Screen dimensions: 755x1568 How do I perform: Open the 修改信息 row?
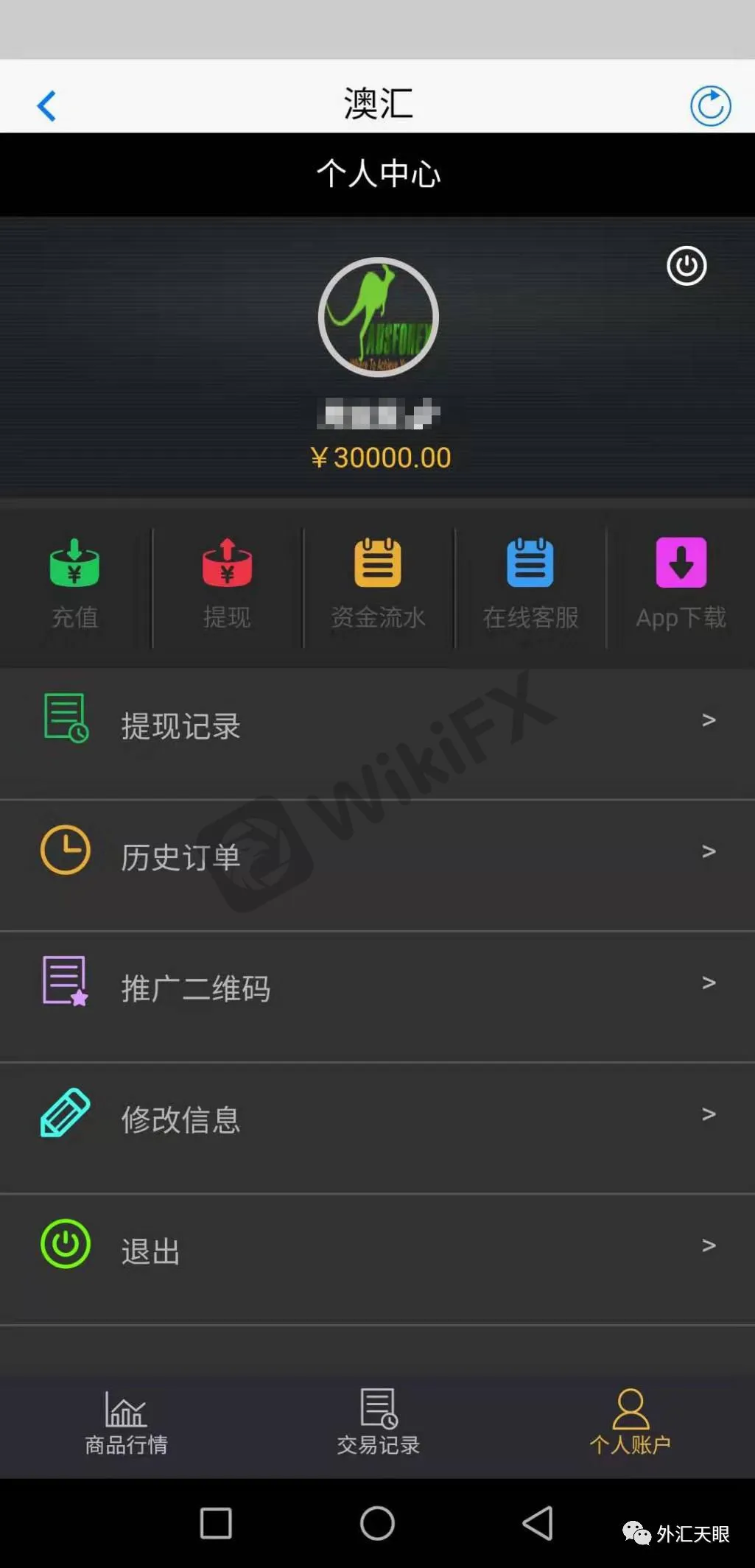click(377, 1119)
